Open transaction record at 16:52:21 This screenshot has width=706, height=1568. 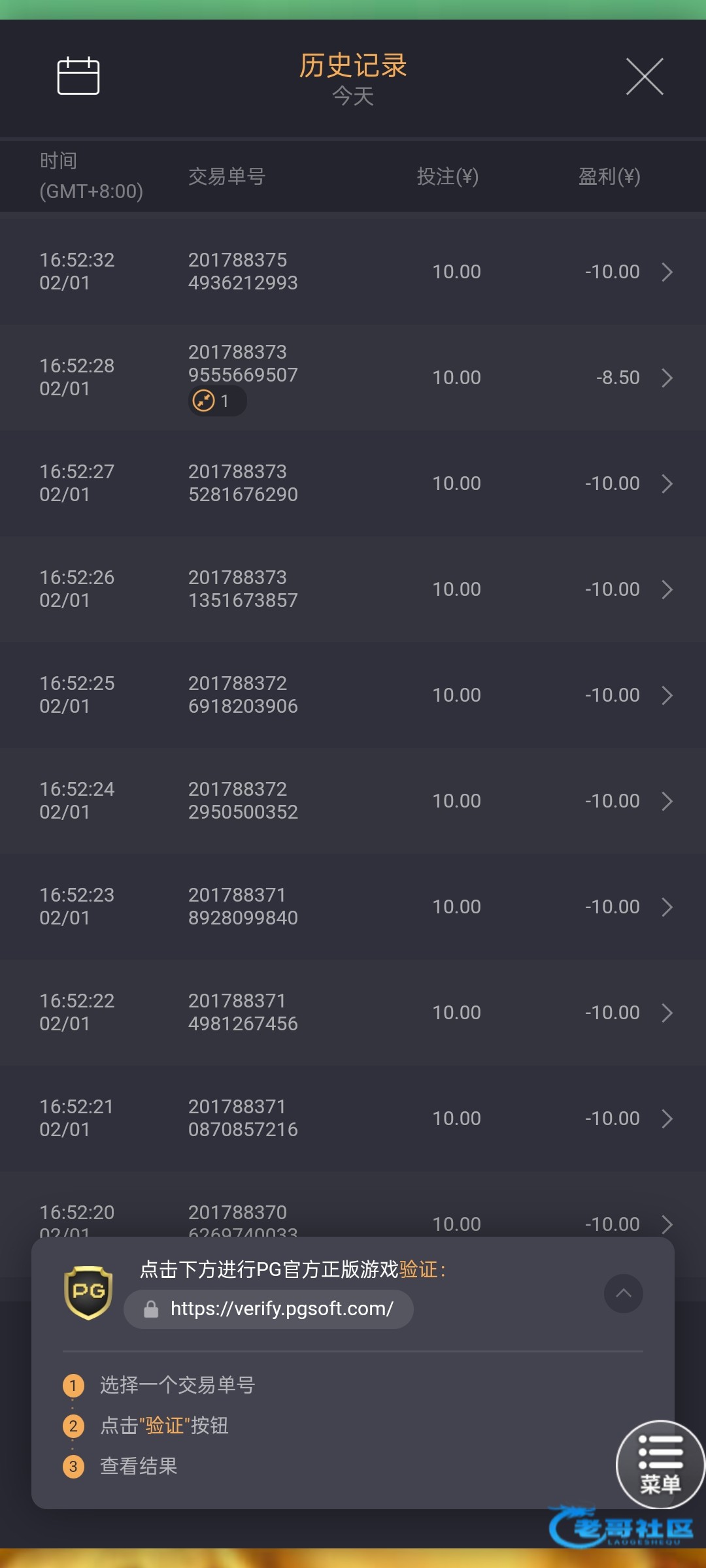coord(353,1119)
